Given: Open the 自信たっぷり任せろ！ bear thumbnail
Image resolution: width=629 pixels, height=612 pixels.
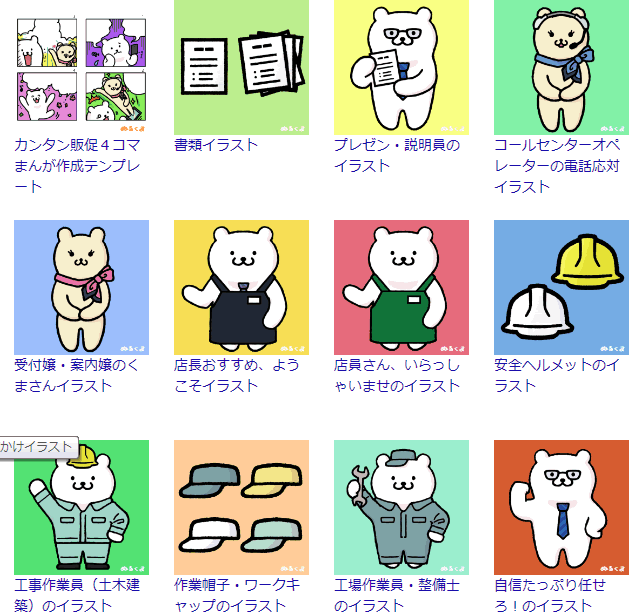Looking at the screenshot, I should pyautogui.click(x=561, y=507).
